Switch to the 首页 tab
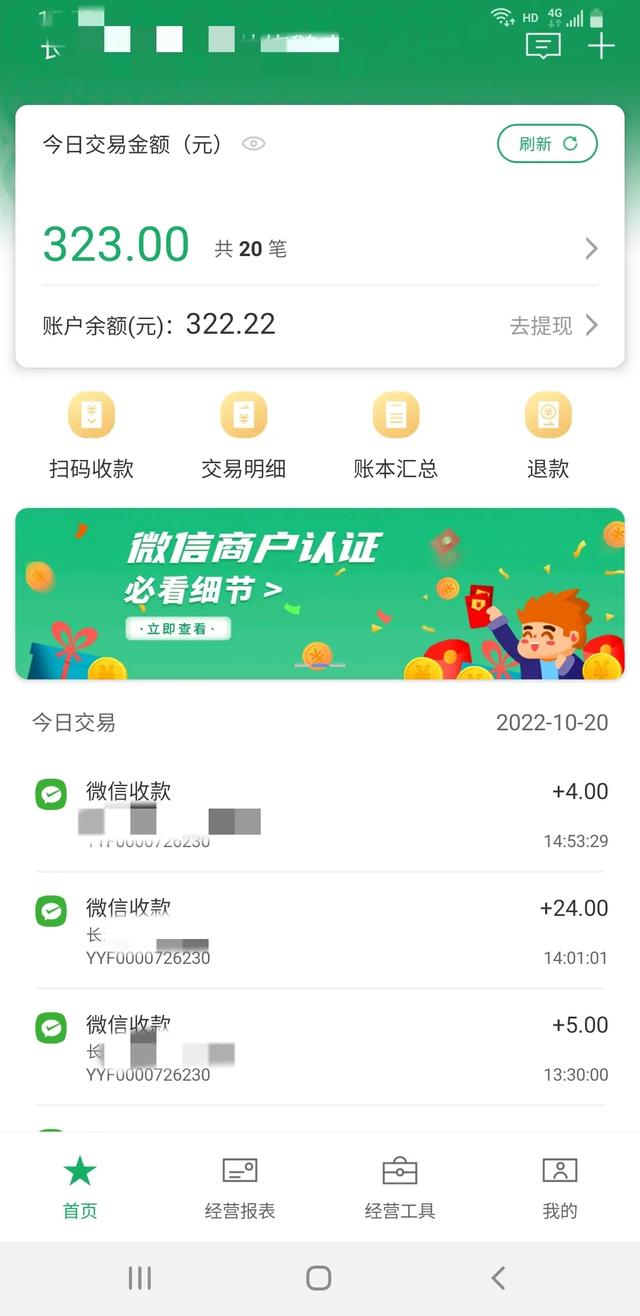 click(80, 1188)
